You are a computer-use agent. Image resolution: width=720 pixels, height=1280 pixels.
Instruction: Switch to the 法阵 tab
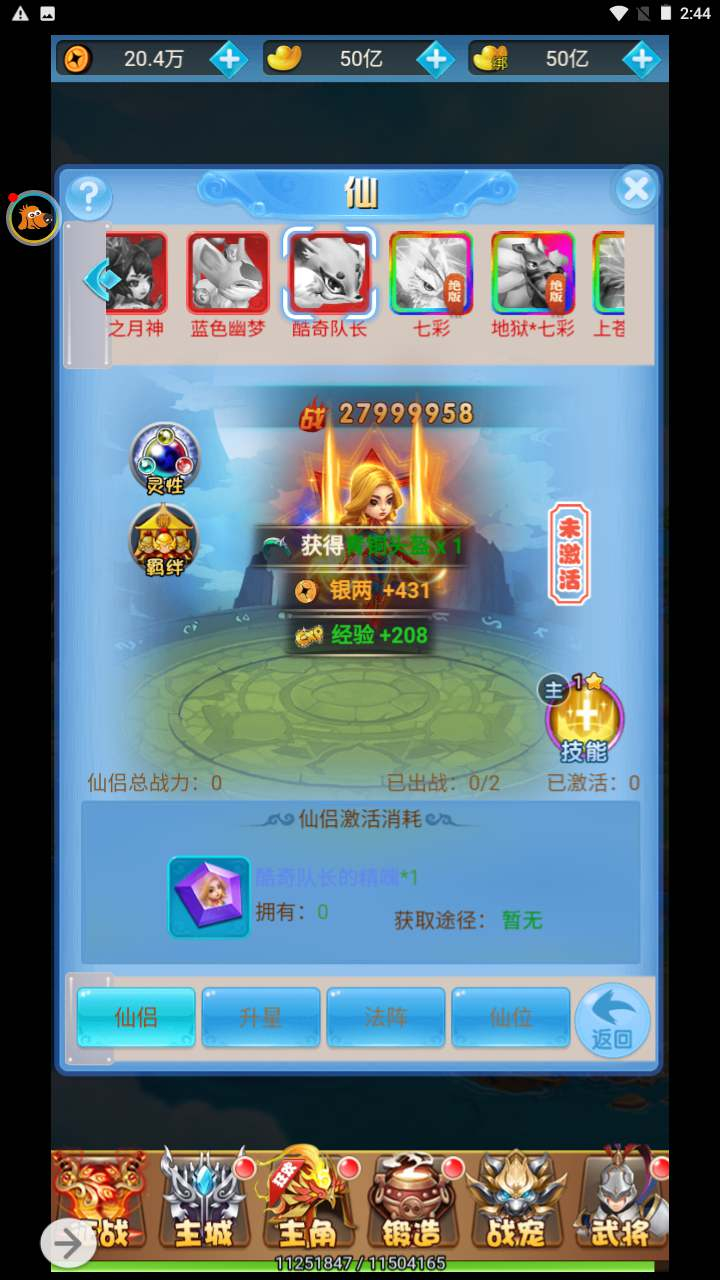pos(385,1017)
